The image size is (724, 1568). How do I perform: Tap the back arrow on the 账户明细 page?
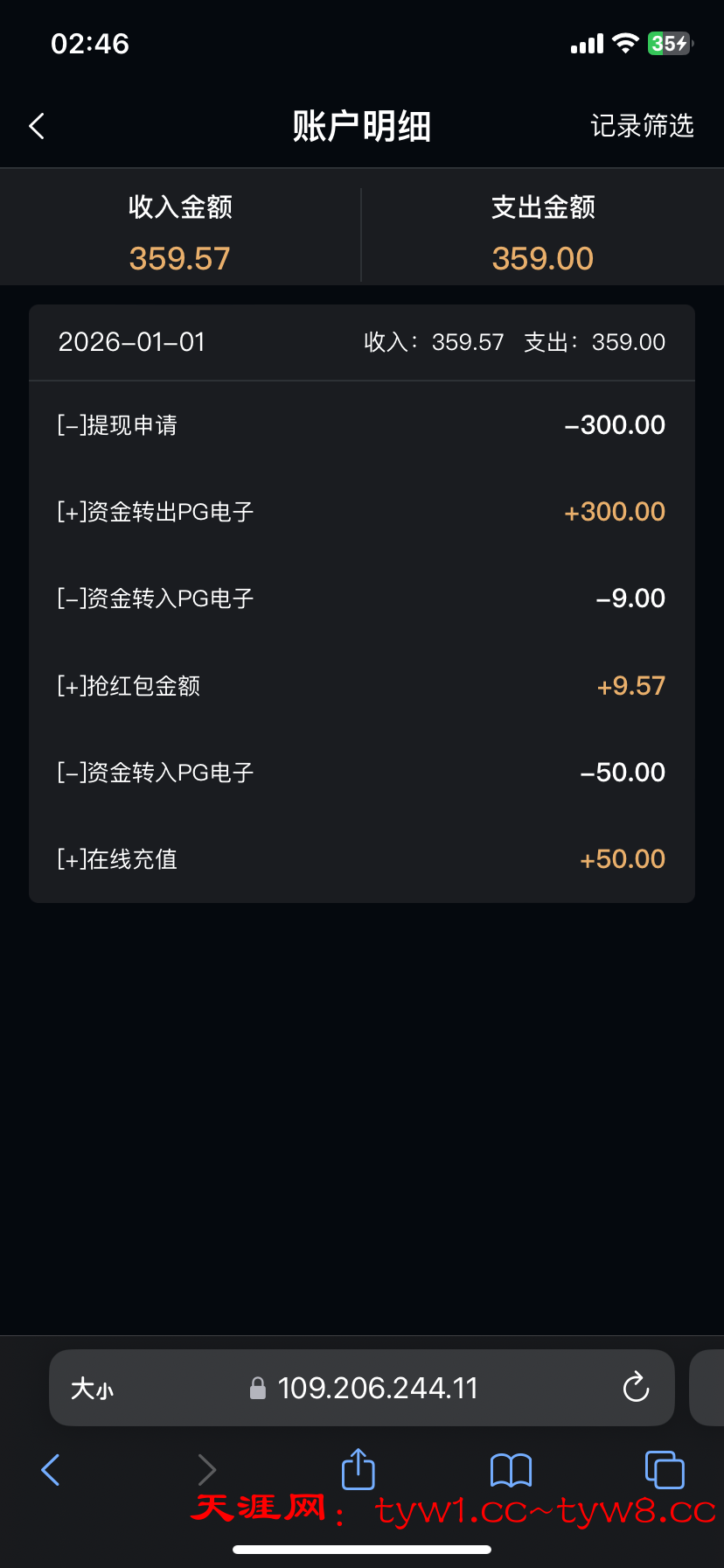pos(36,125)
